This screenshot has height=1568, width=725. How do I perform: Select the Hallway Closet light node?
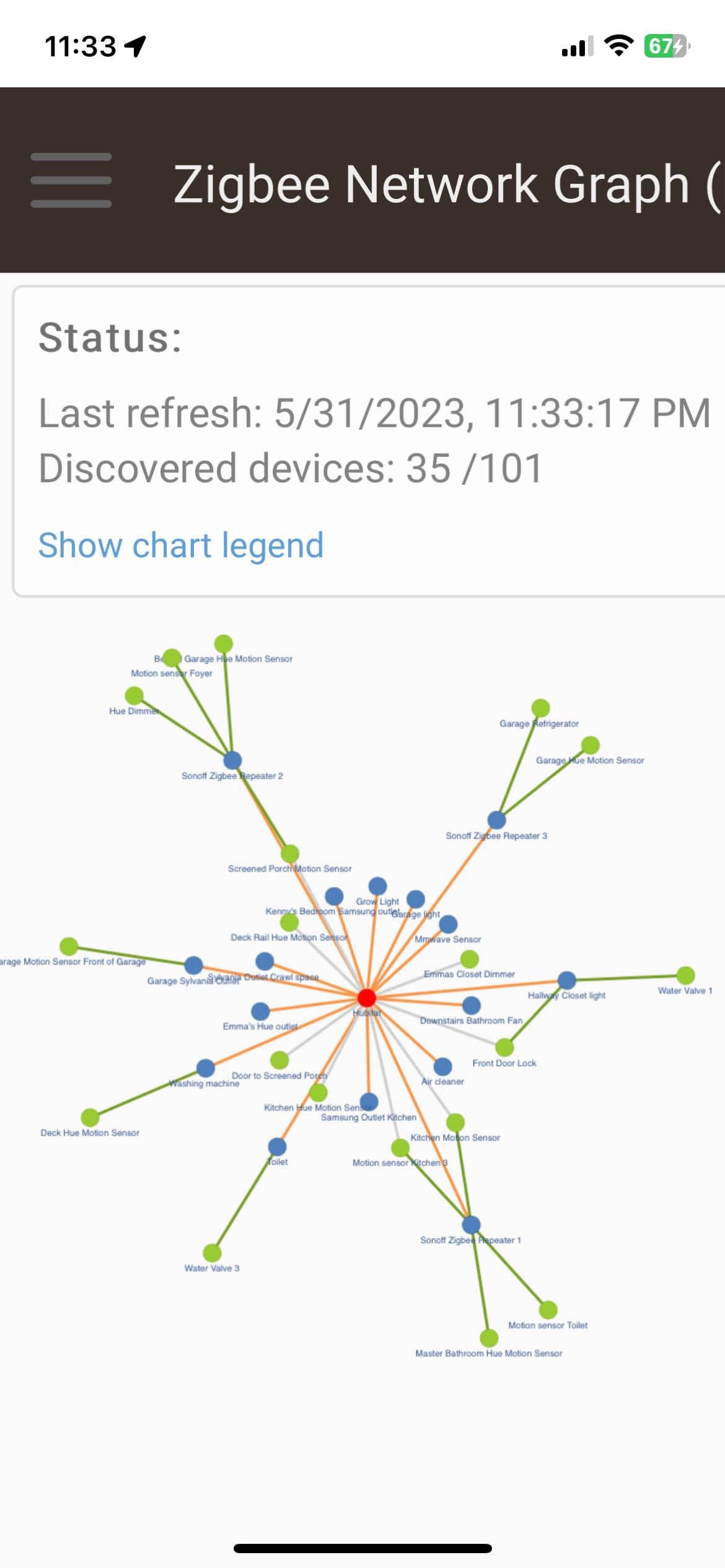[x=567, y=980]
